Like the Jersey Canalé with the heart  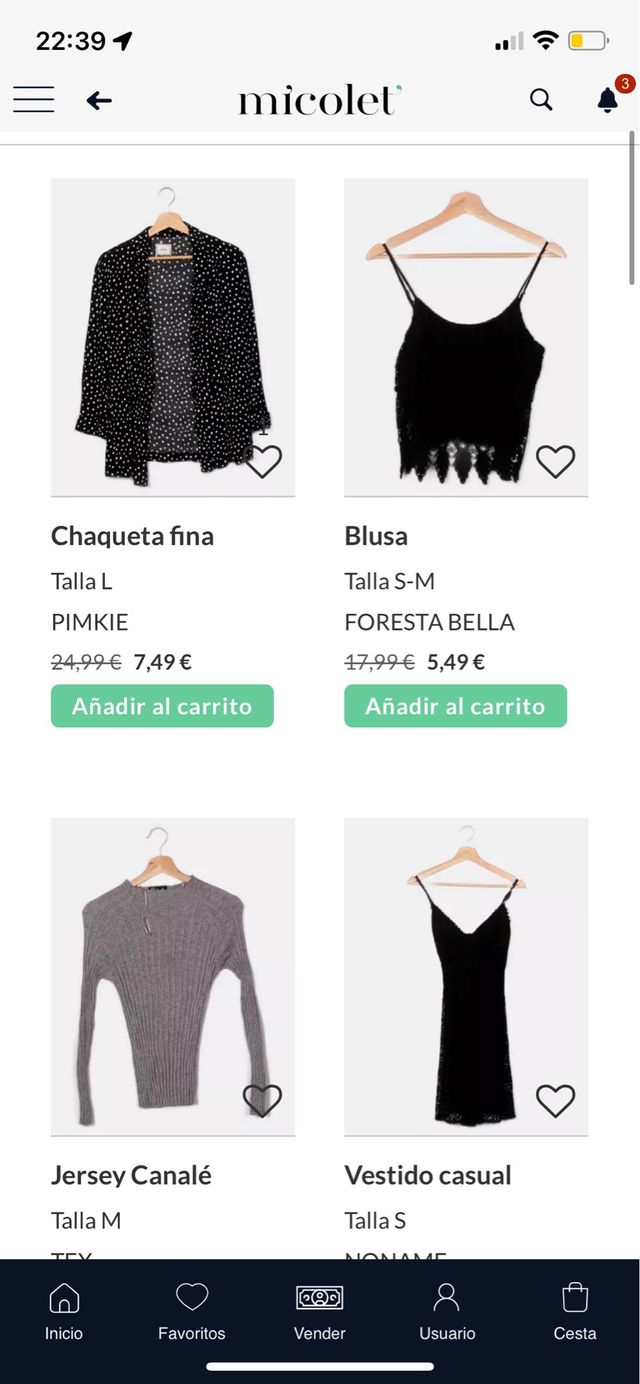tap(262, 1100)
